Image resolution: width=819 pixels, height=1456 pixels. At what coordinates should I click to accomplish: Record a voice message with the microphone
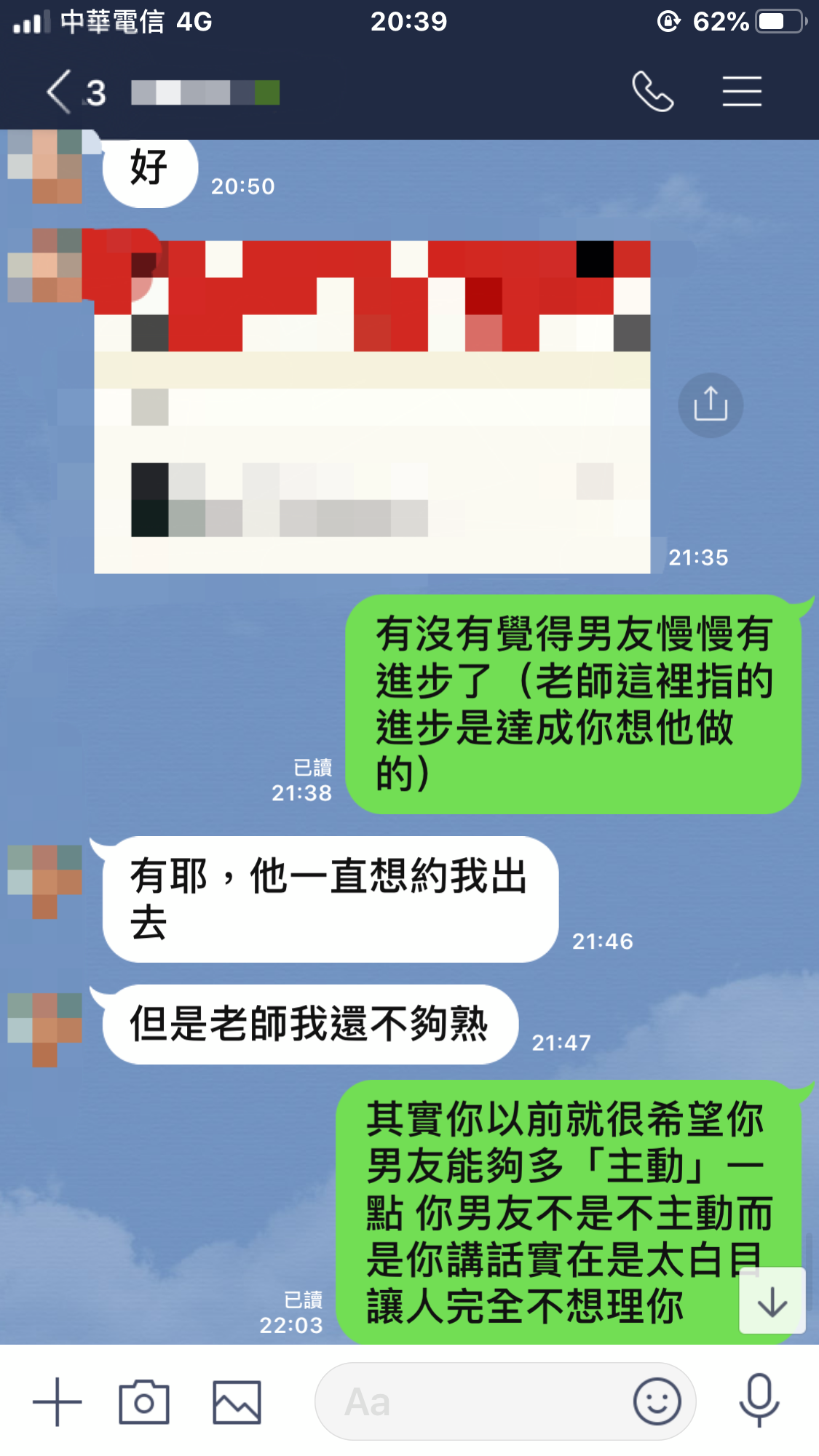click(759, 1400)
